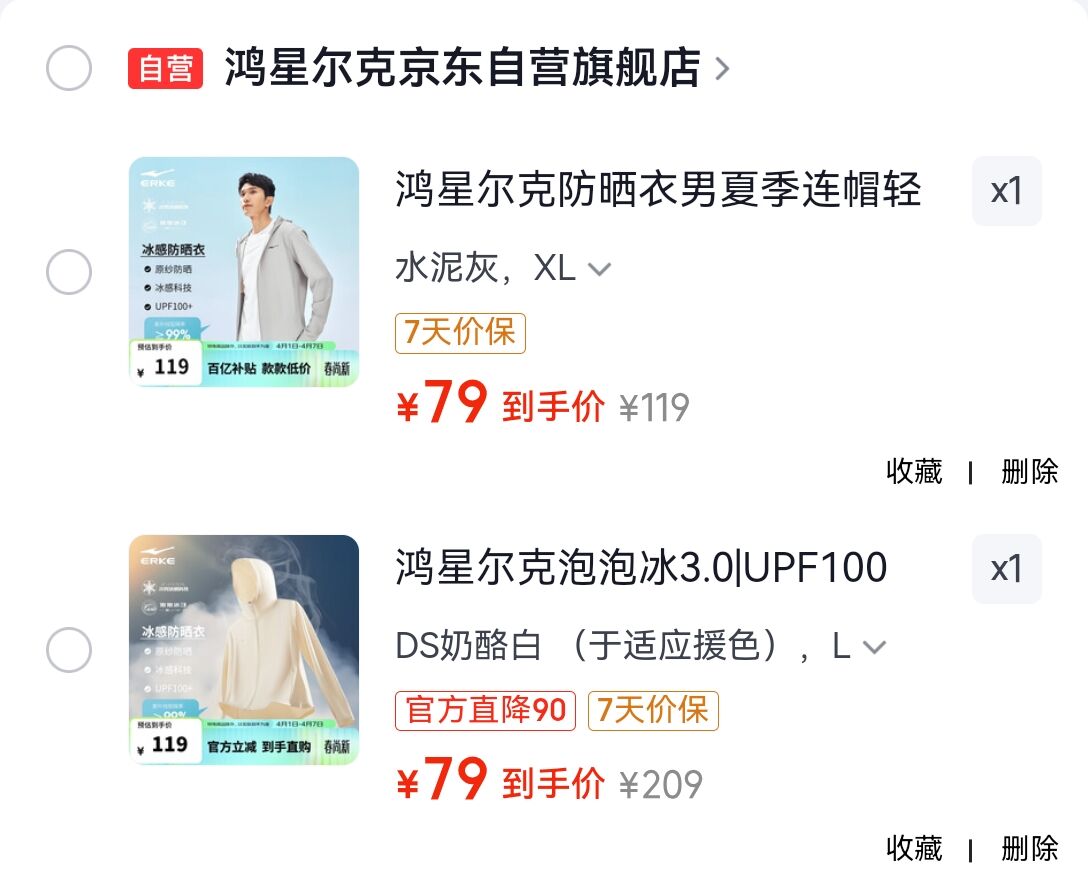1088x891 pixels.
Task: Open 鸿星尔克京东自营旗舰店 store page
Action: point(462,68)
